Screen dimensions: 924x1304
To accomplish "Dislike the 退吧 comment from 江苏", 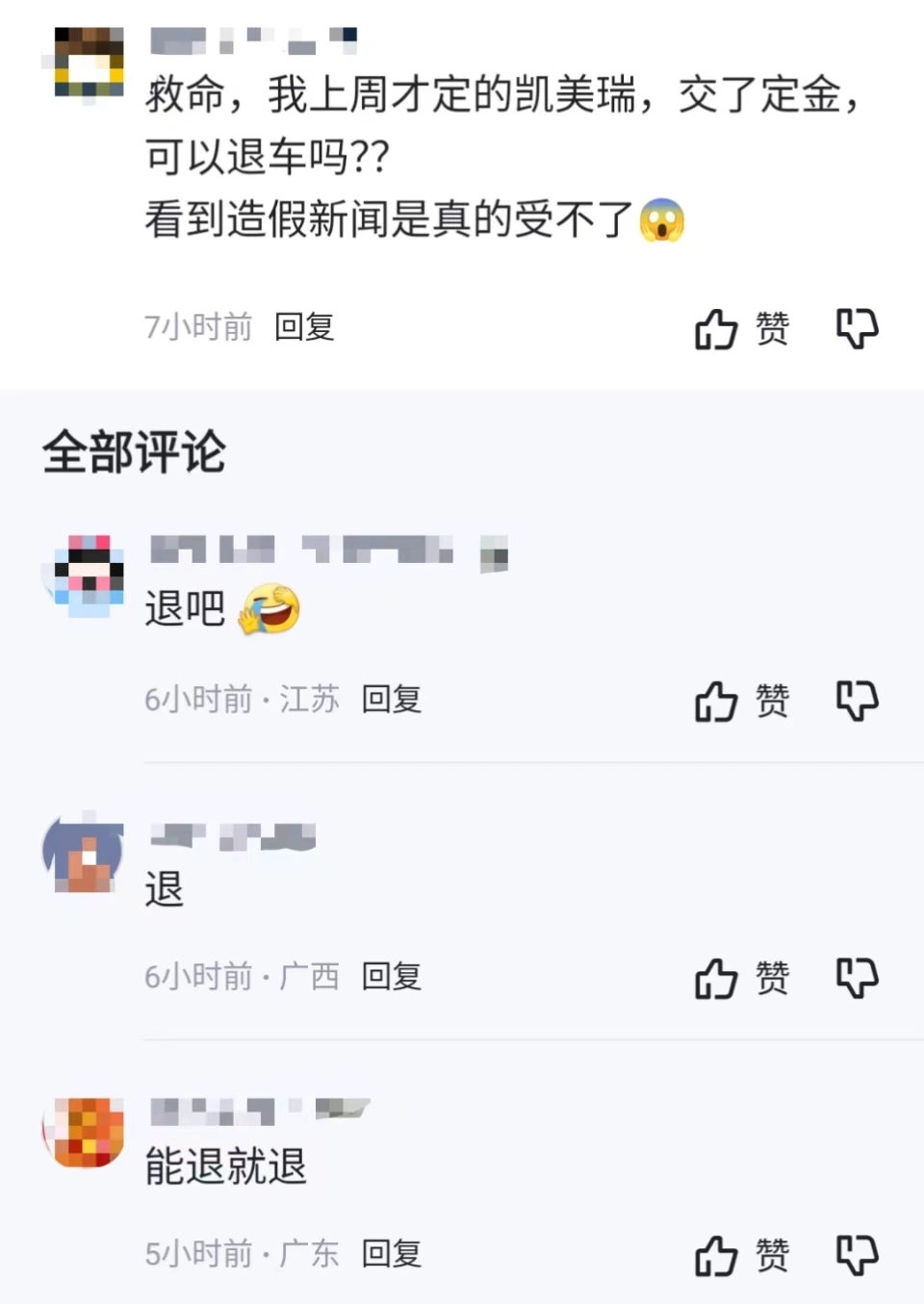I will pyautogui.click(x=857, y=702).
